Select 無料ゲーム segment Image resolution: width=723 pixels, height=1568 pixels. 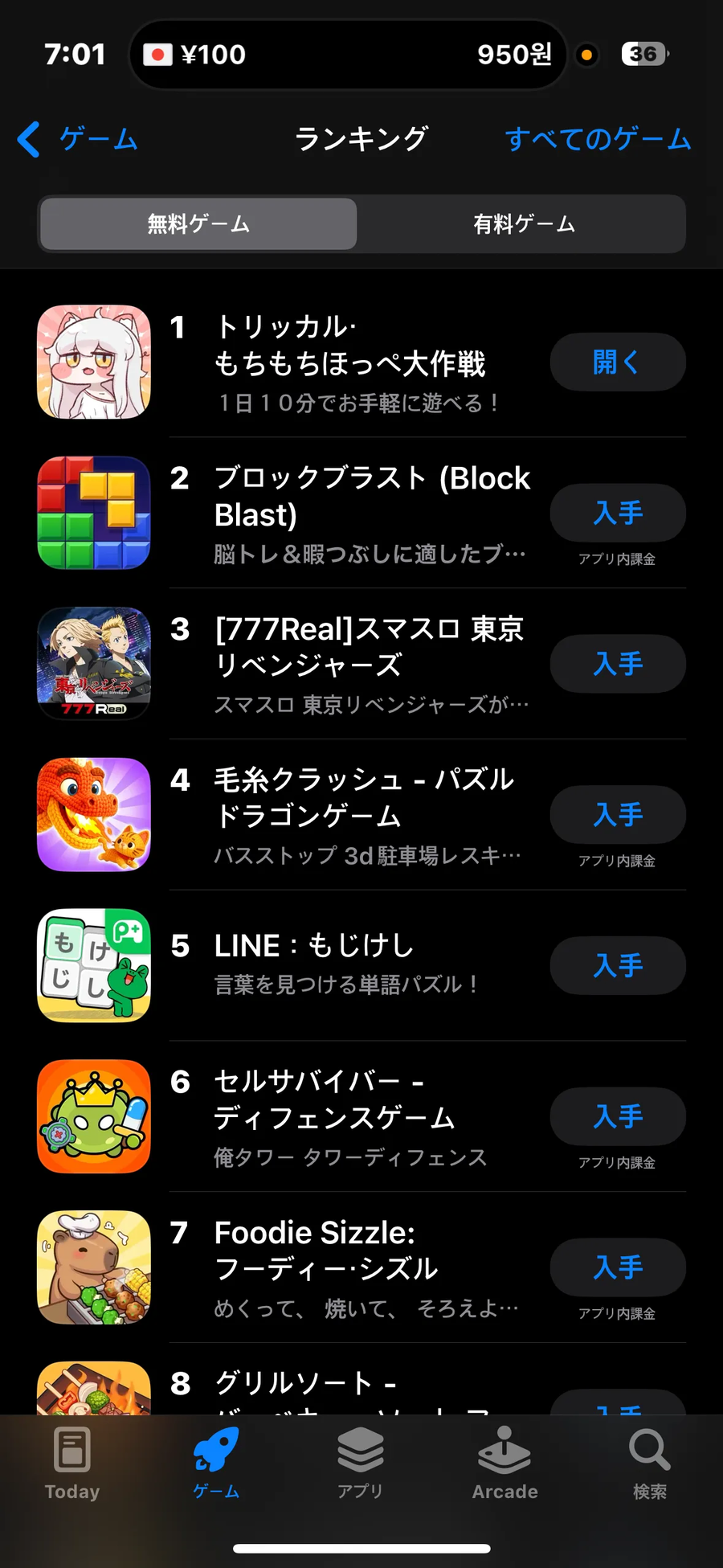[198, 223]
